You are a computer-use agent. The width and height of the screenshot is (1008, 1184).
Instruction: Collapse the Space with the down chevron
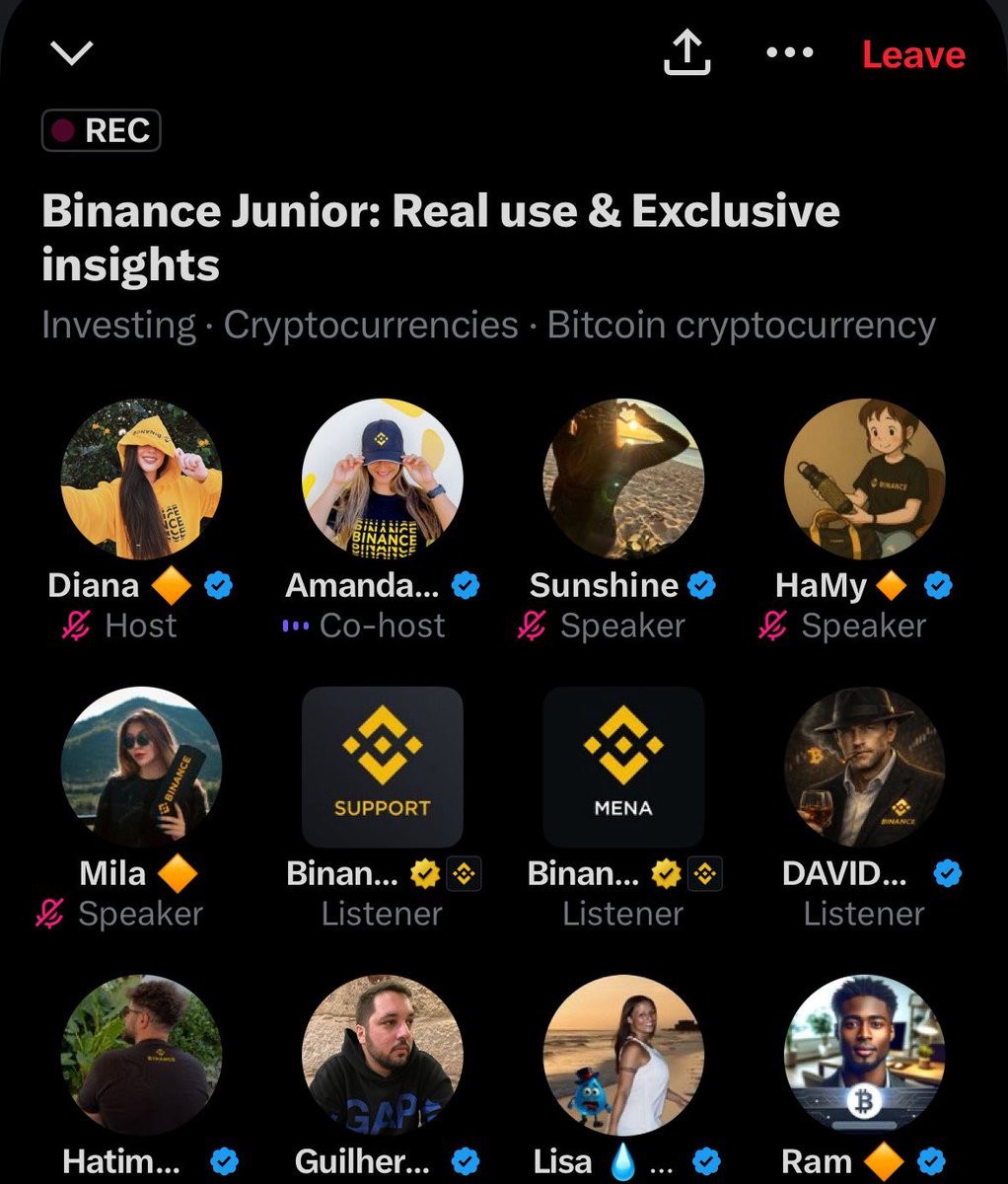point(72,53)
